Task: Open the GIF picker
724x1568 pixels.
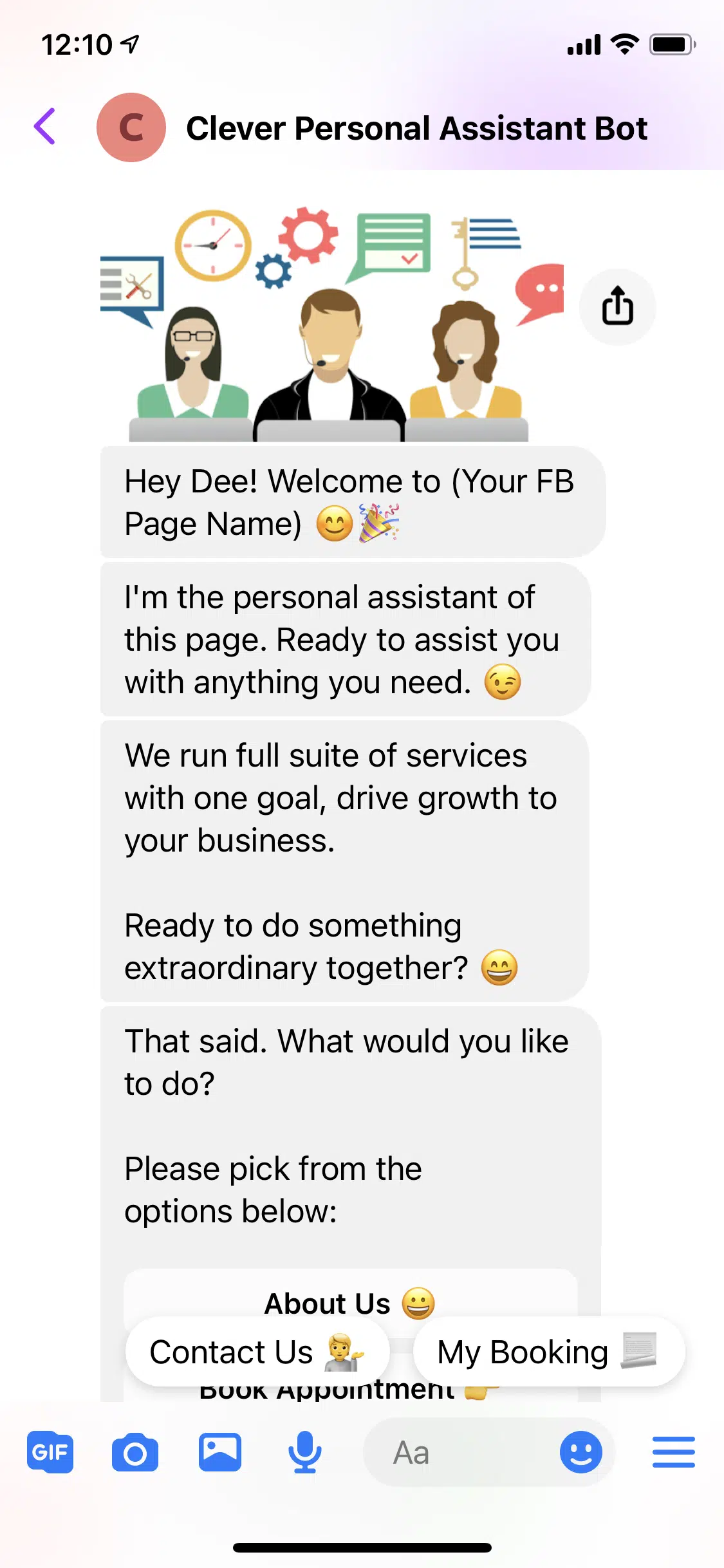Action: tap(50, 1452)
